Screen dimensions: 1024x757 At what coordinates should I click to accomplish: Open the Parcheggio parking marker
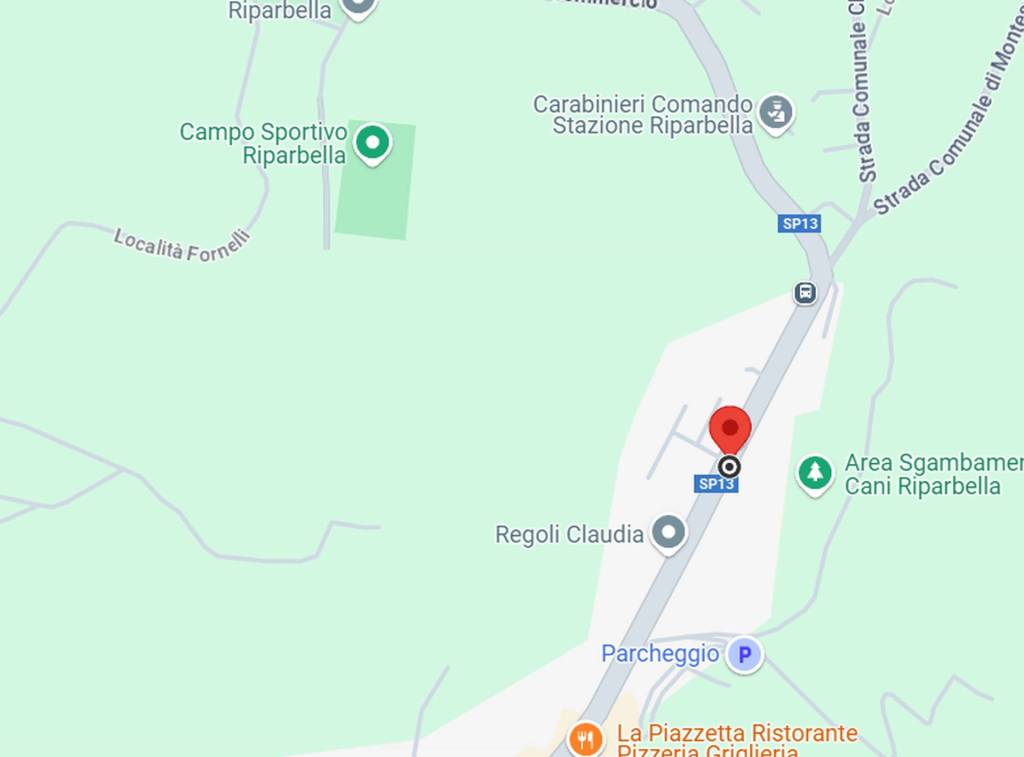pyautogui.click(x=743, y=655)
